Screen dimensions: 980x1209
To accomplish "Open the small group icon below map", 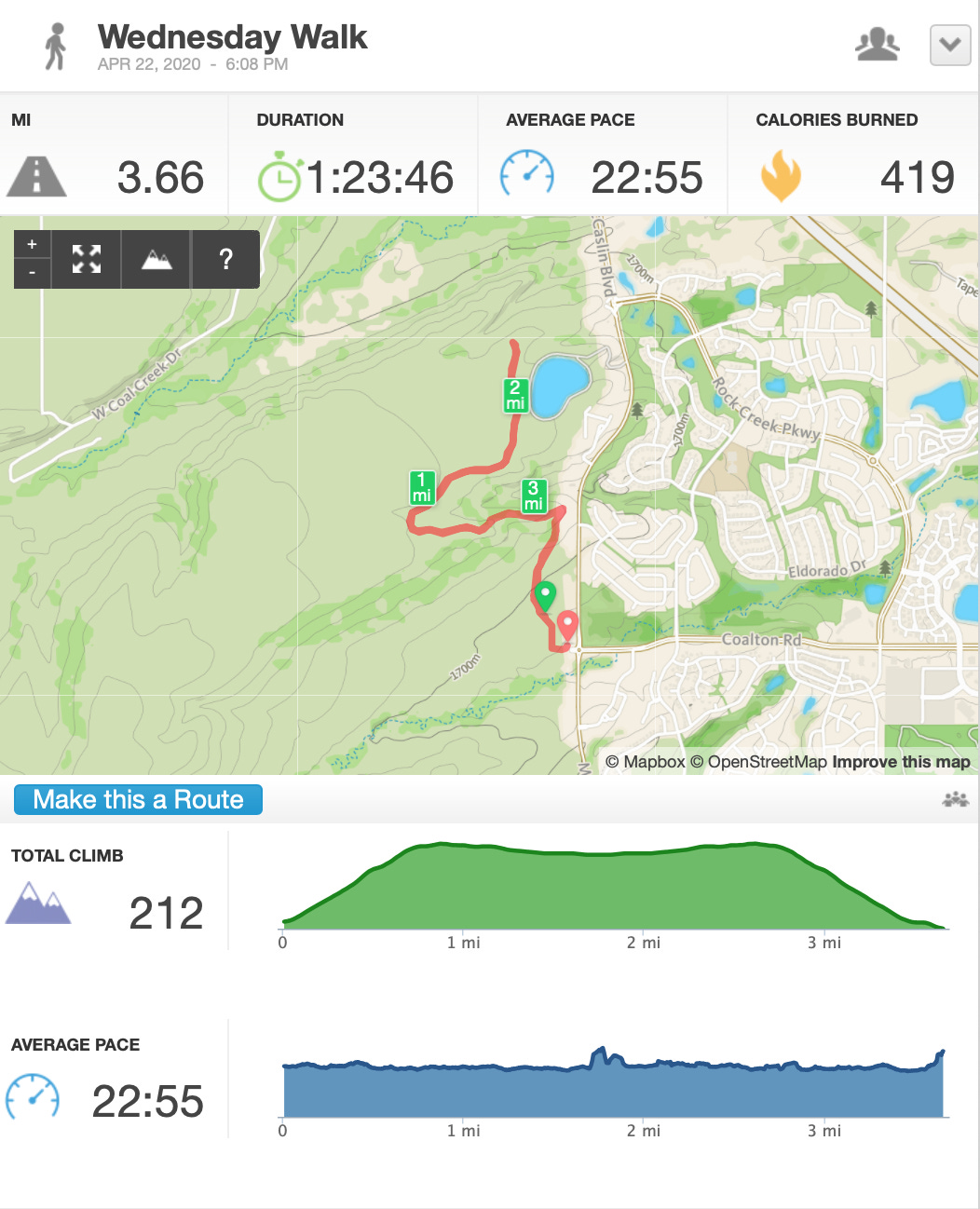I will [956, 799].
